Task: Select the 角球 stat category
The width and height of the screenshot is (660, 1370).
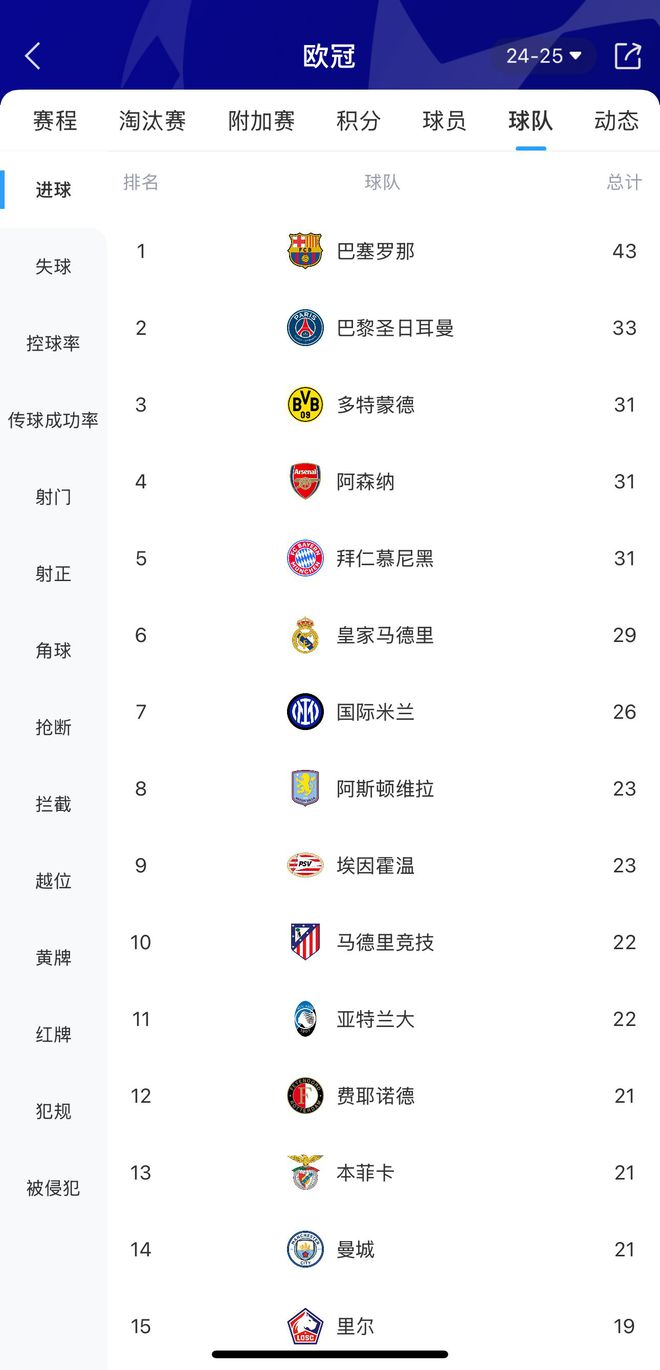Action: point(53,651)
